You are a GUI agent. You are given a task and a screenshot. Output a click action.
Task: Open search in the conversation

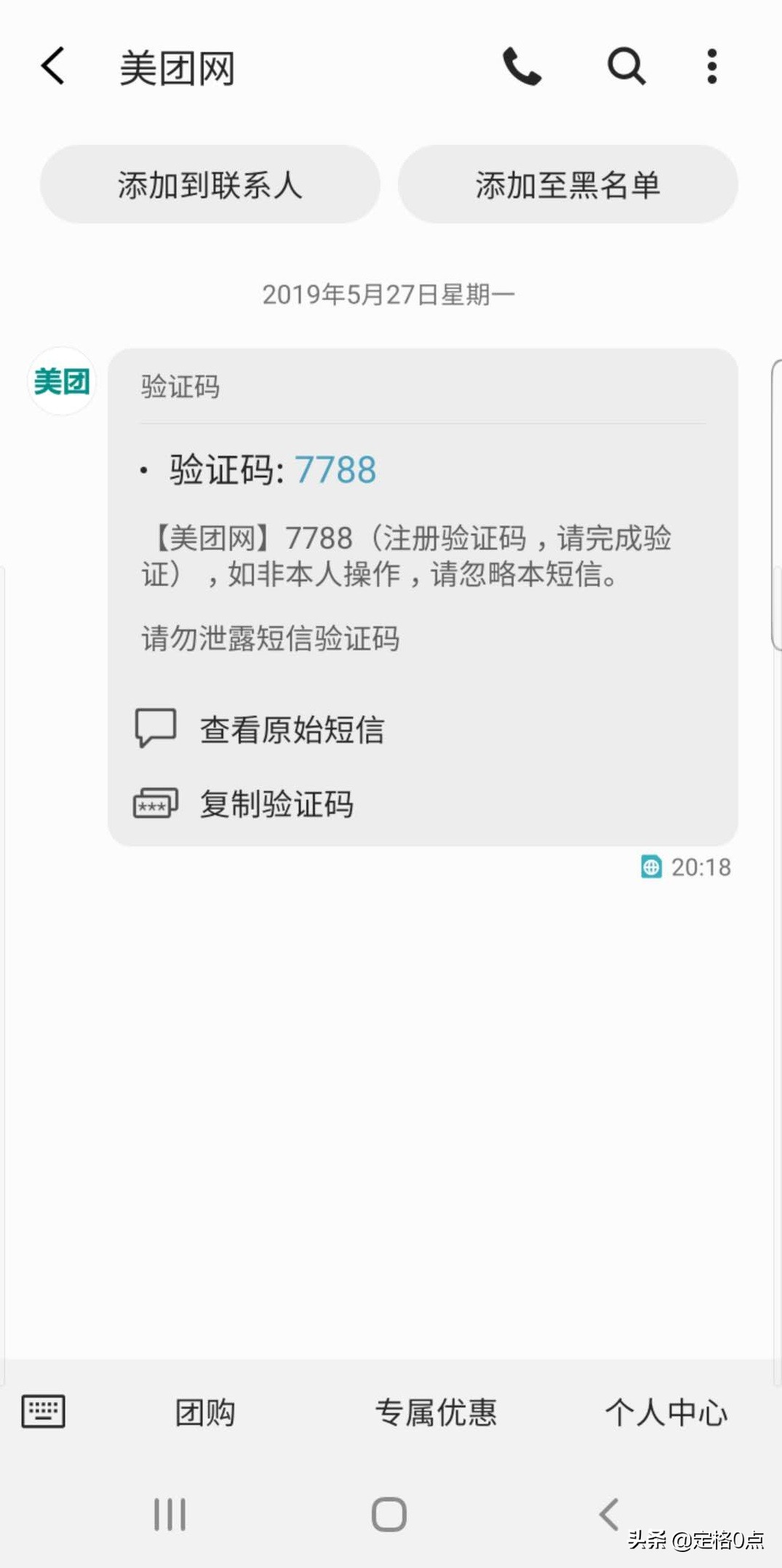pos(626,66)
